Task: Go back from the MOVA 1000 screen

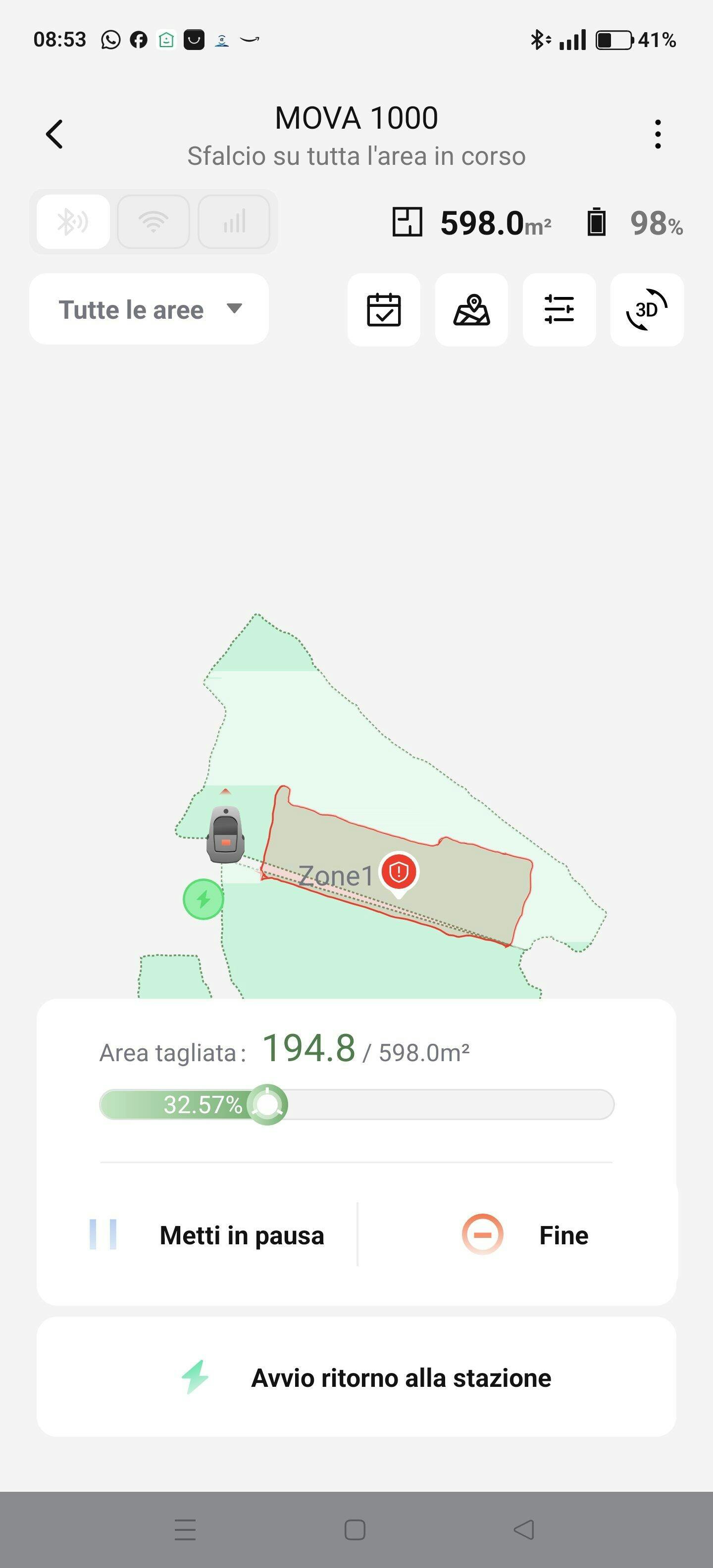Action: point(55,134)
